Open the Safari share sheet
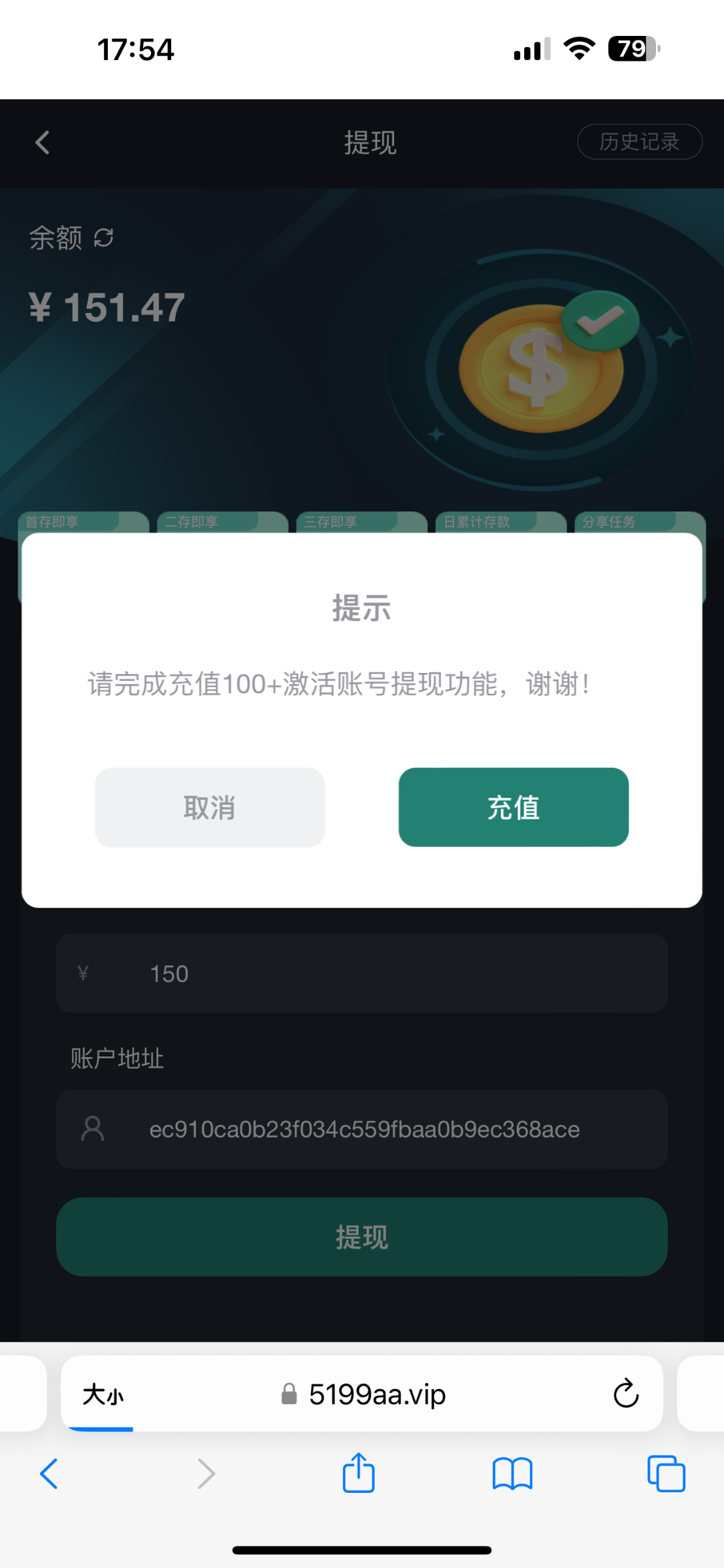724x1568 pixels. point(359,1474)
